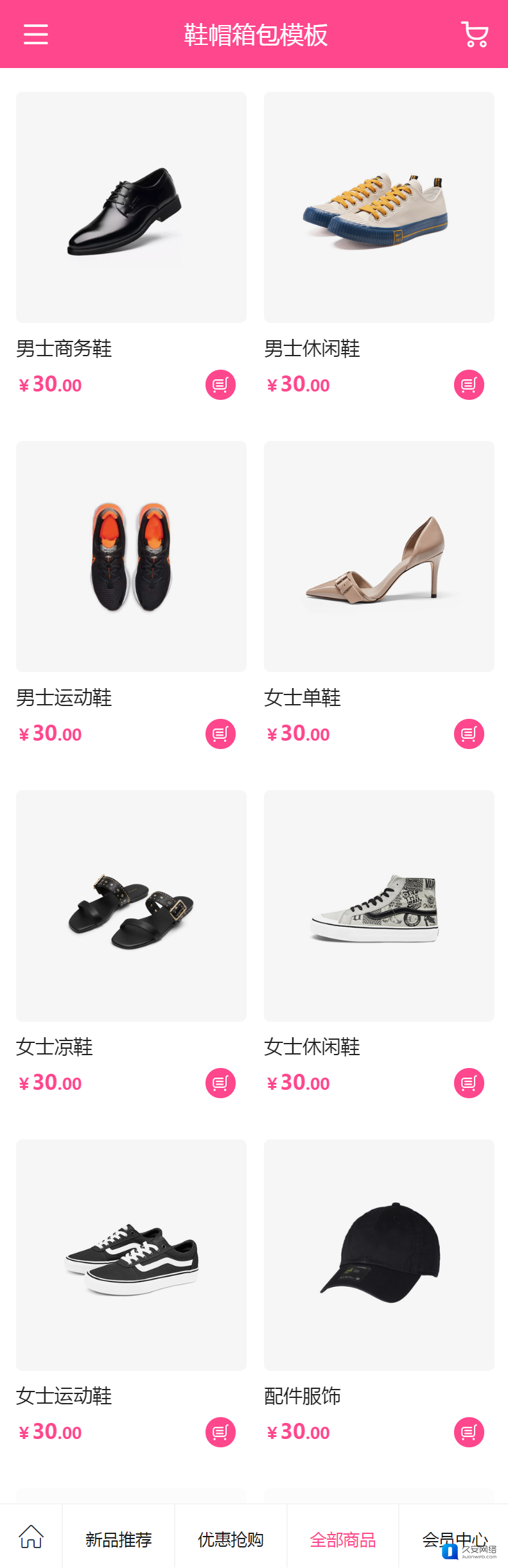This screenshot has height=1568, width=508.
Task: Add 女士凉鞋 to cart
Action: pyautogui.click(x=220, y=1083)
